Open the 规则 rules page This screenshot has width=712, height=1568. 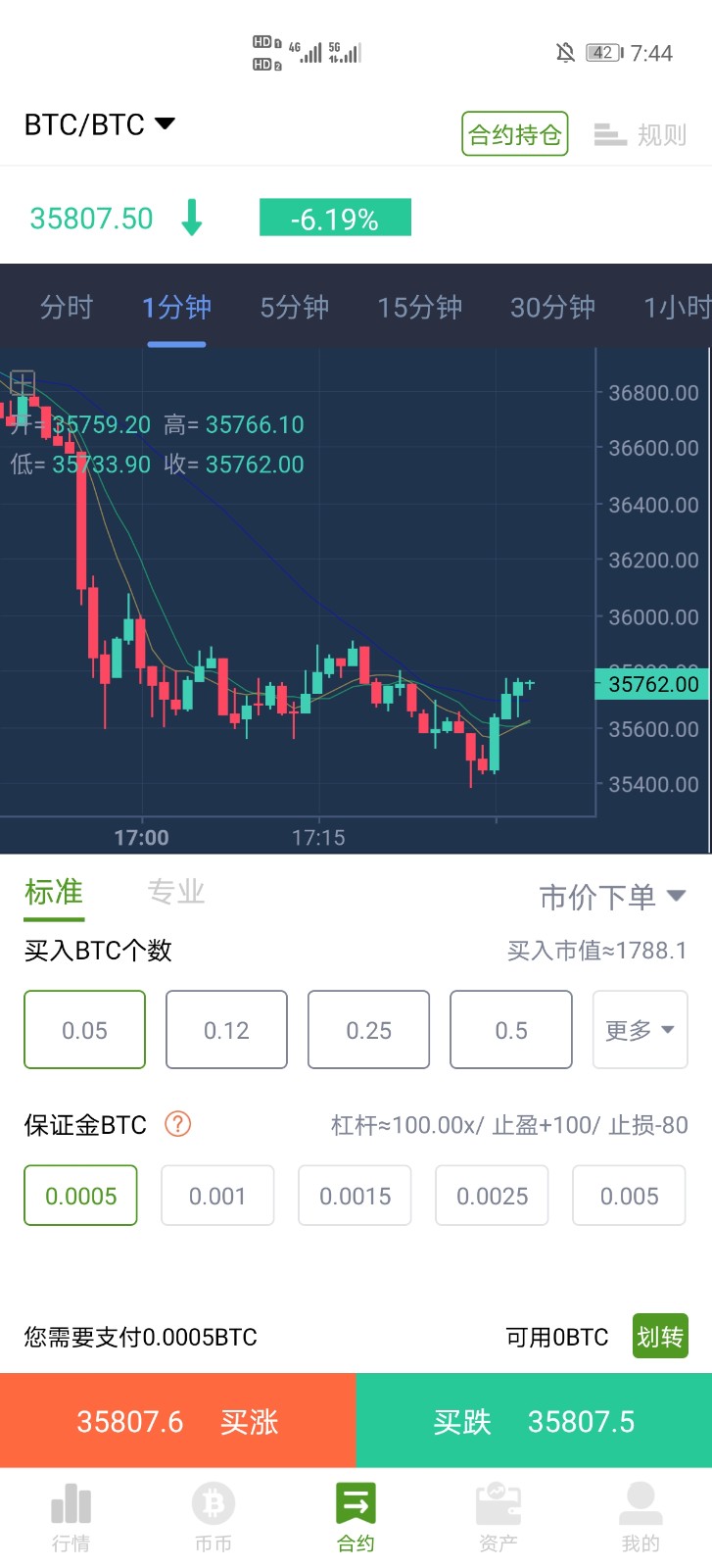tap(641, 134)
